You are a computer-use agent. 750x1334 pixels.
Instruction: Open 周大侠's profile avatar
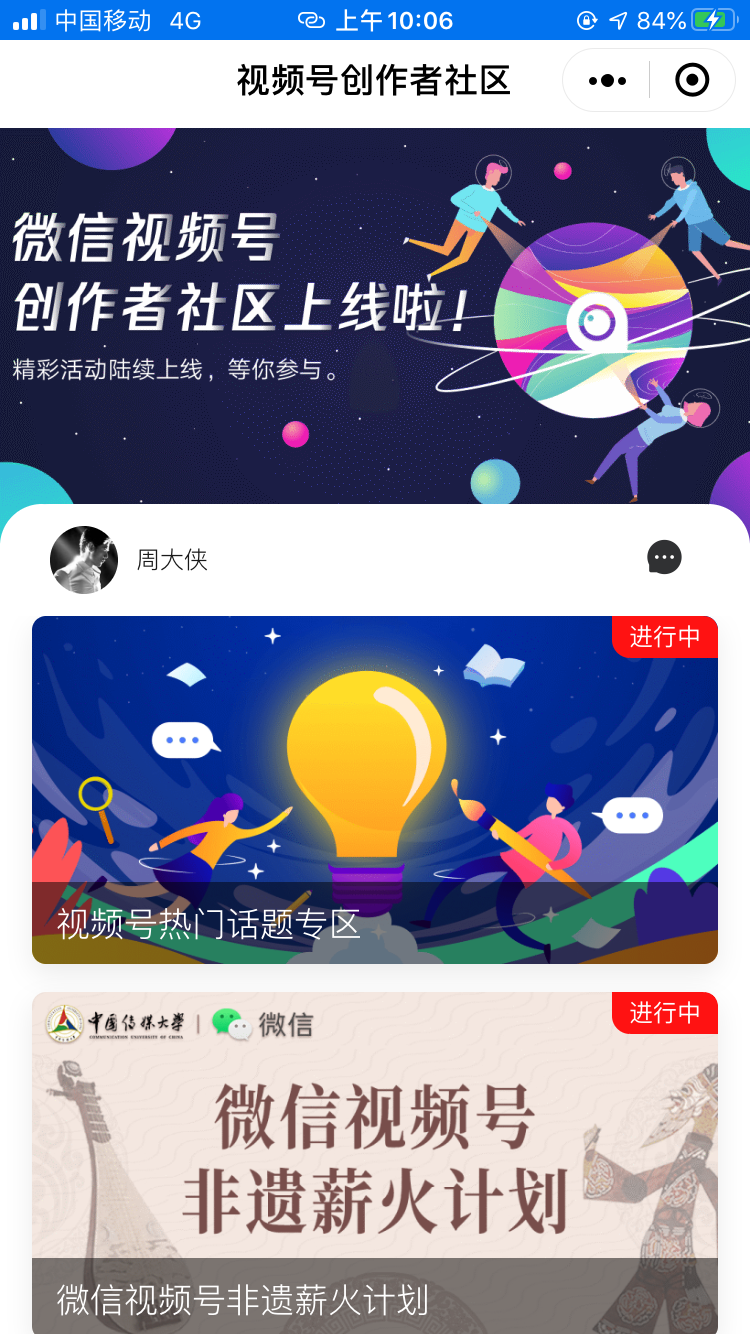(x=84, y=559)
